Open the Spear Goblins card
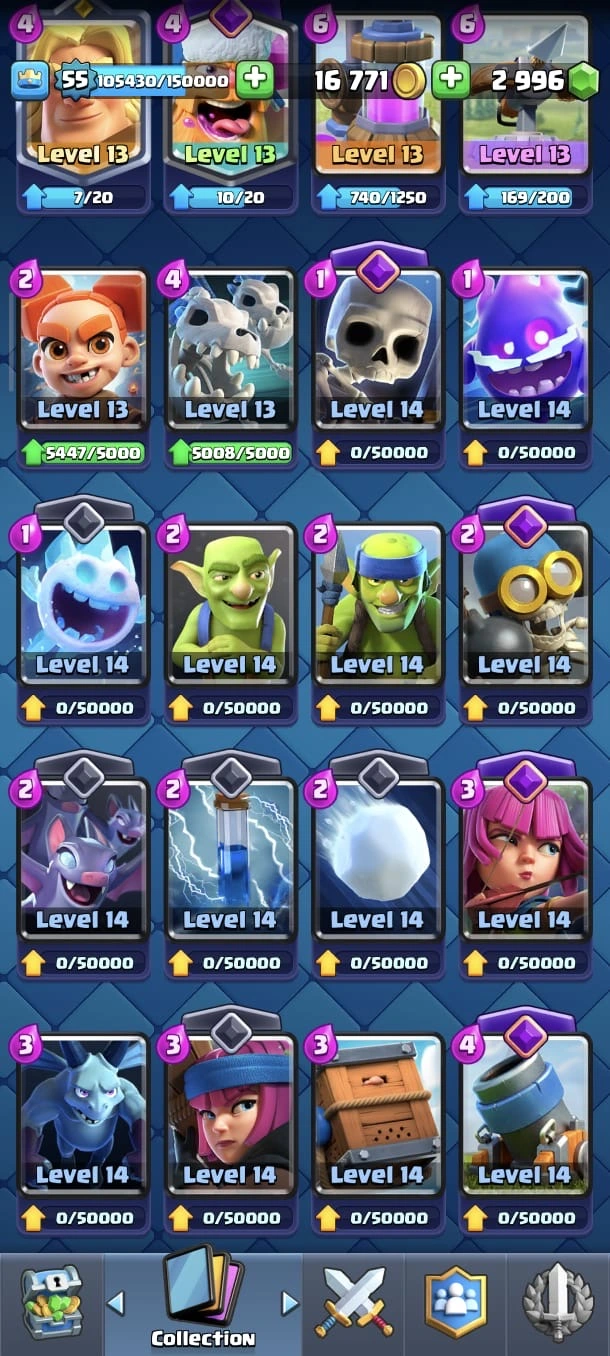Screen dimensions: 610x1356 (377, 605)
